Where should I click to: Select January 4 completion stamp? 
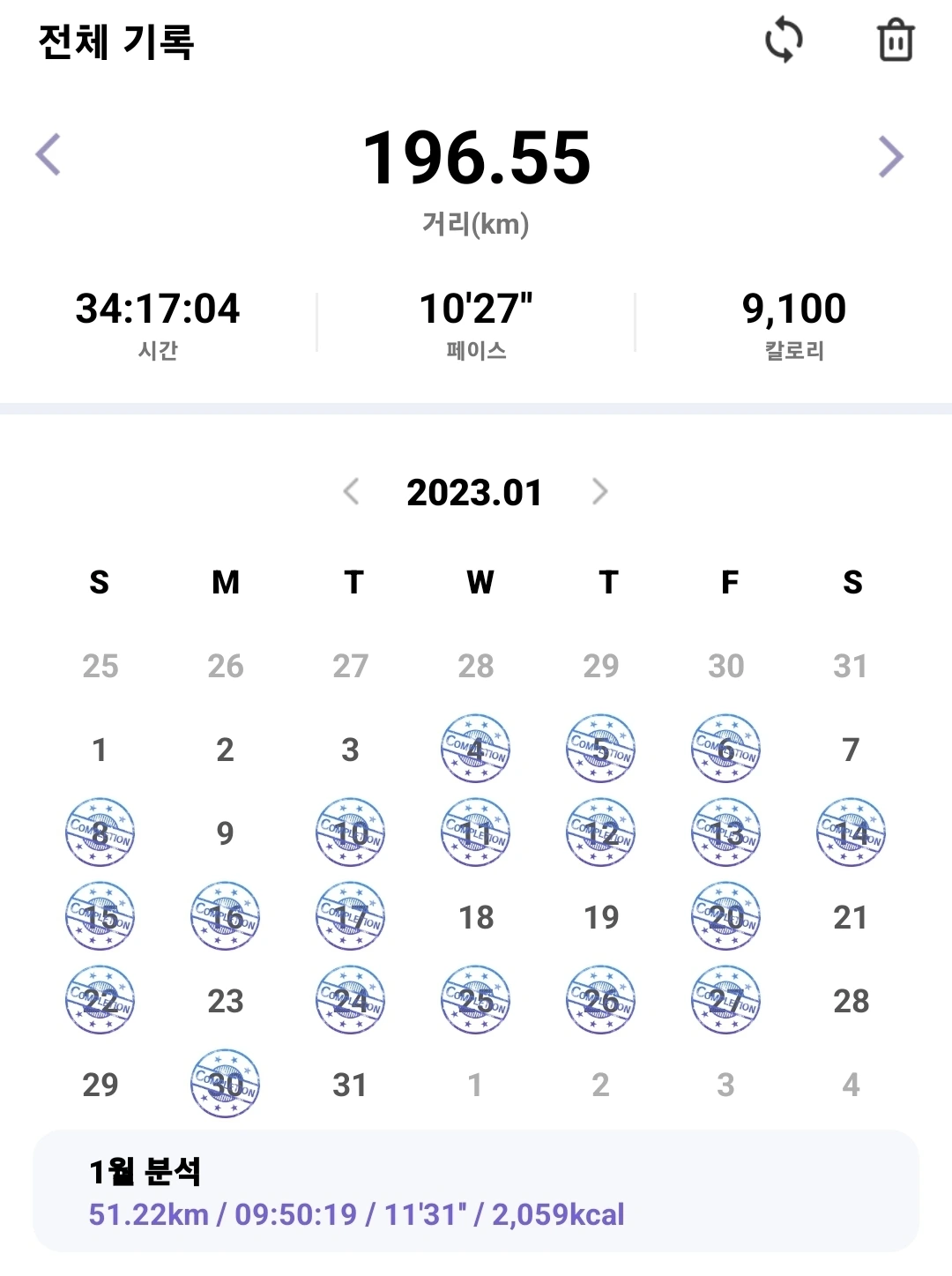point(476,749)
